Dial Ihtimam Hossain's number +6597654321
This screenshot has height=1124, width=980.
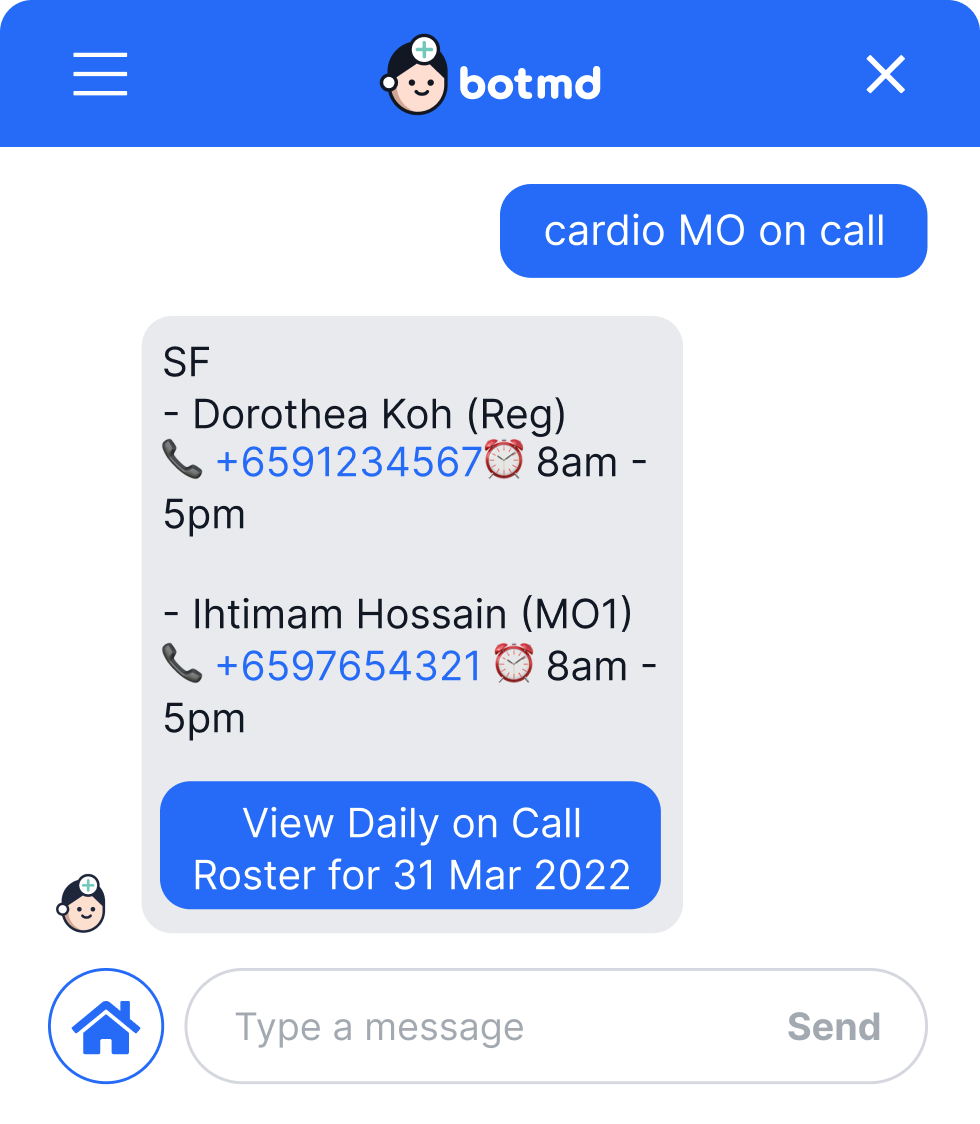click(349, 666)
